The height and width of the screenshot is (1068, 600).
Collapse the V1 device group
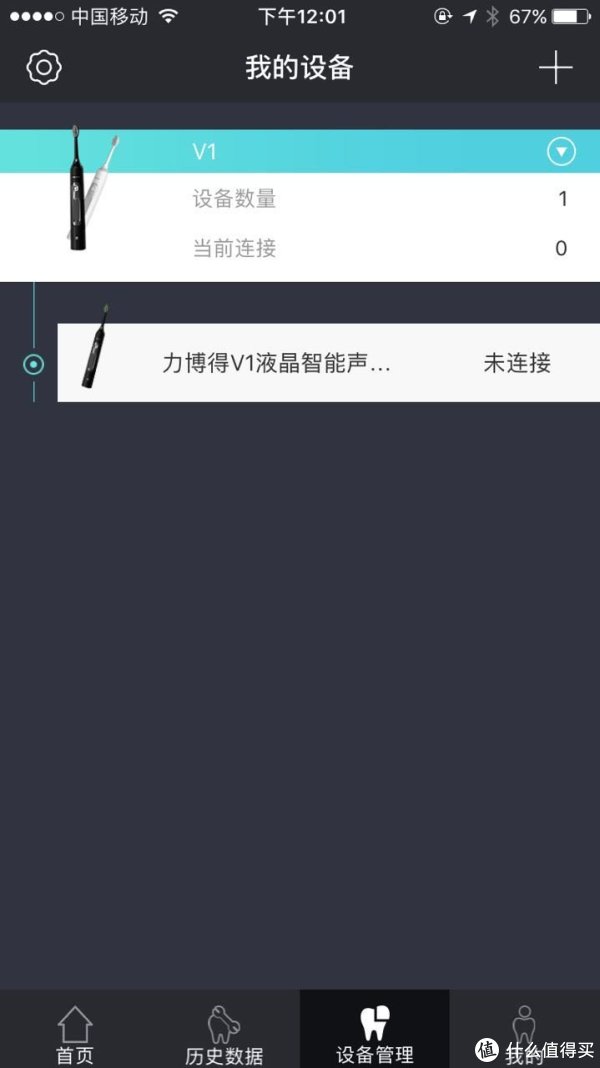(x=561, y=152)
